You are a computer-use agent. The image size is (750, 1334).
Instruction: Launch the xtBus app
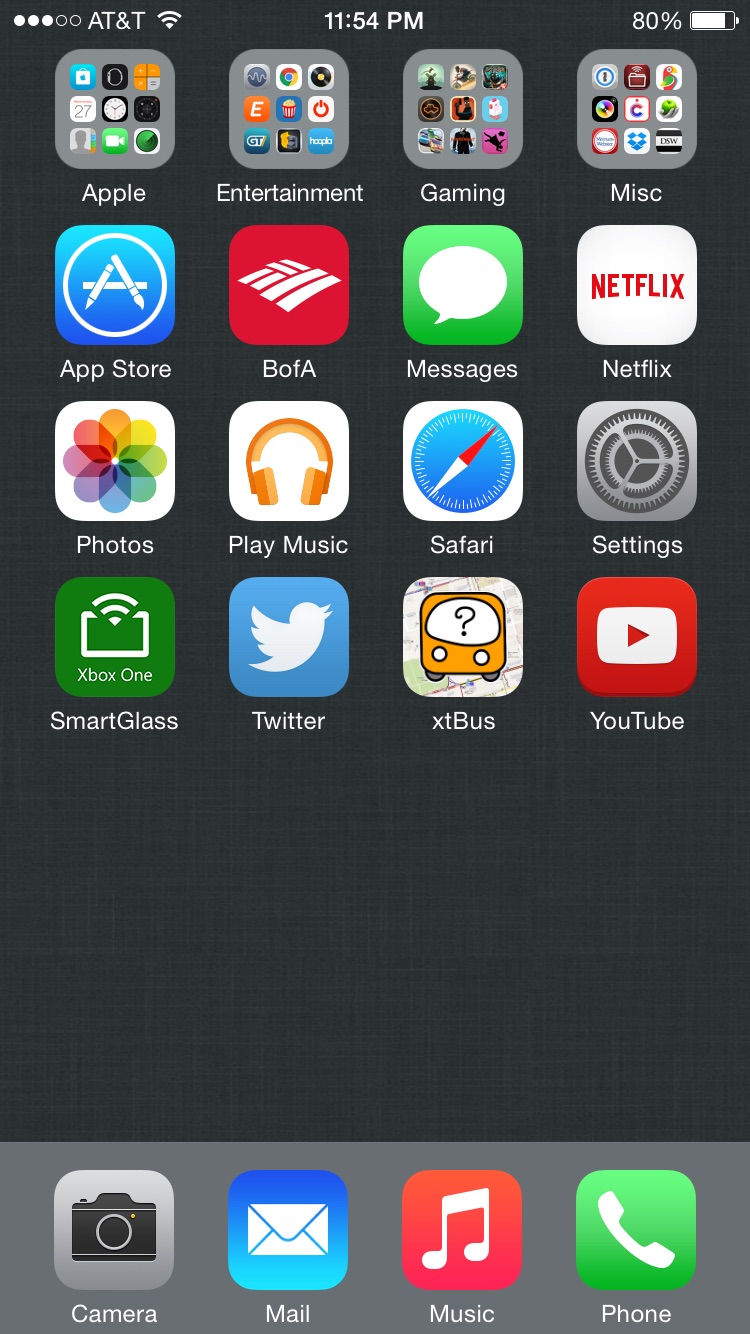[x=463, y=637]
